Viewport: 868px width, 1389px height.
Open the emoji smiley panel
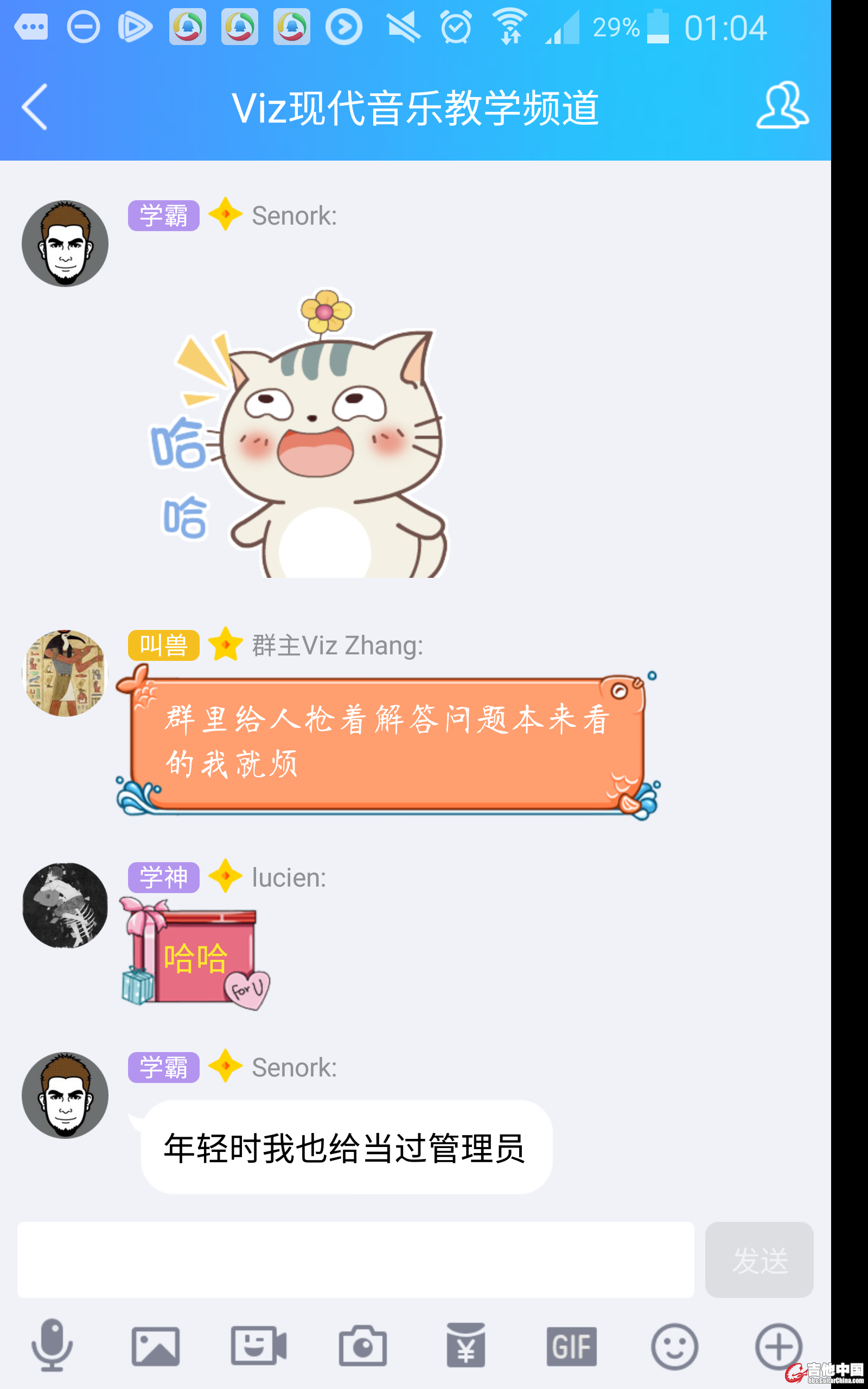[674, 1345]
